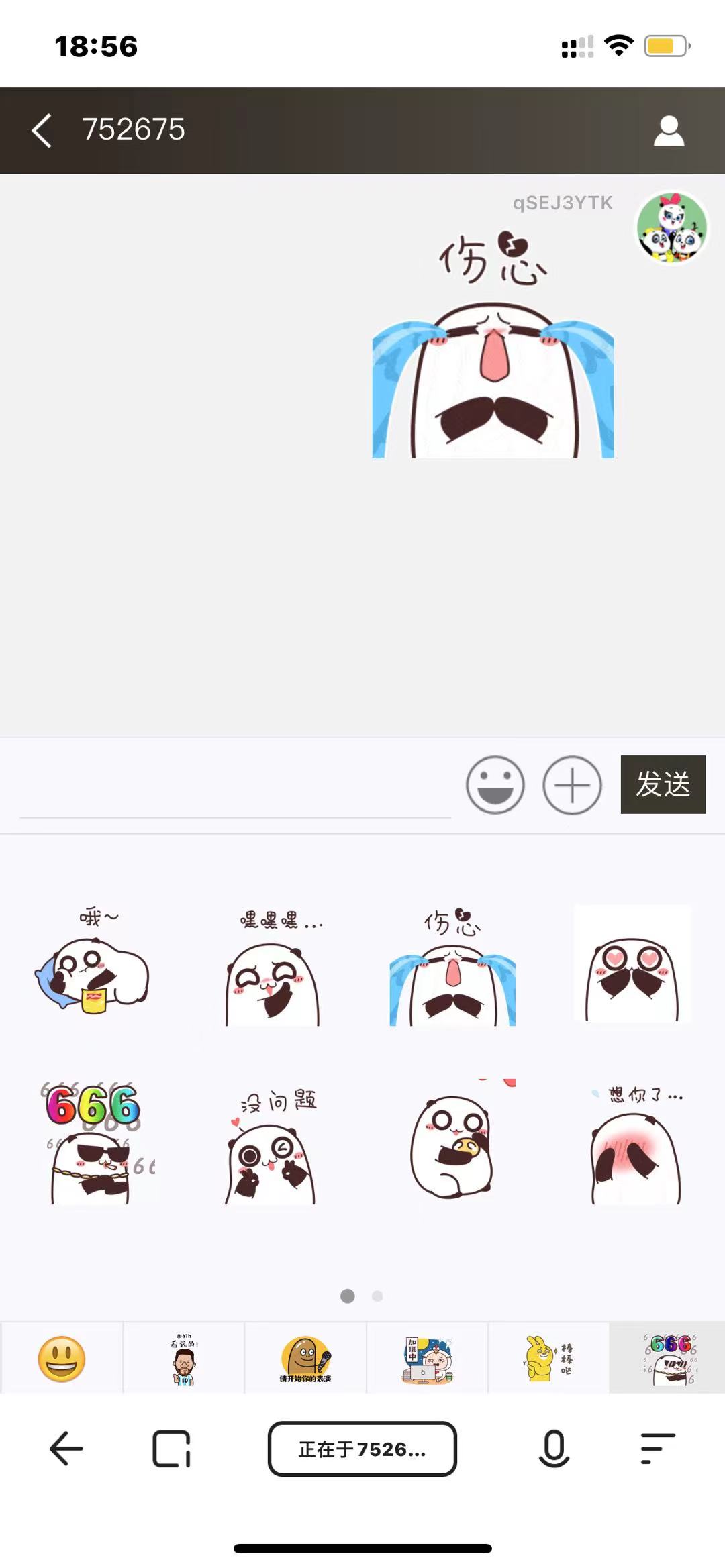Tap the qSEJ3YTK panda avatar

(x=671, y=227)
